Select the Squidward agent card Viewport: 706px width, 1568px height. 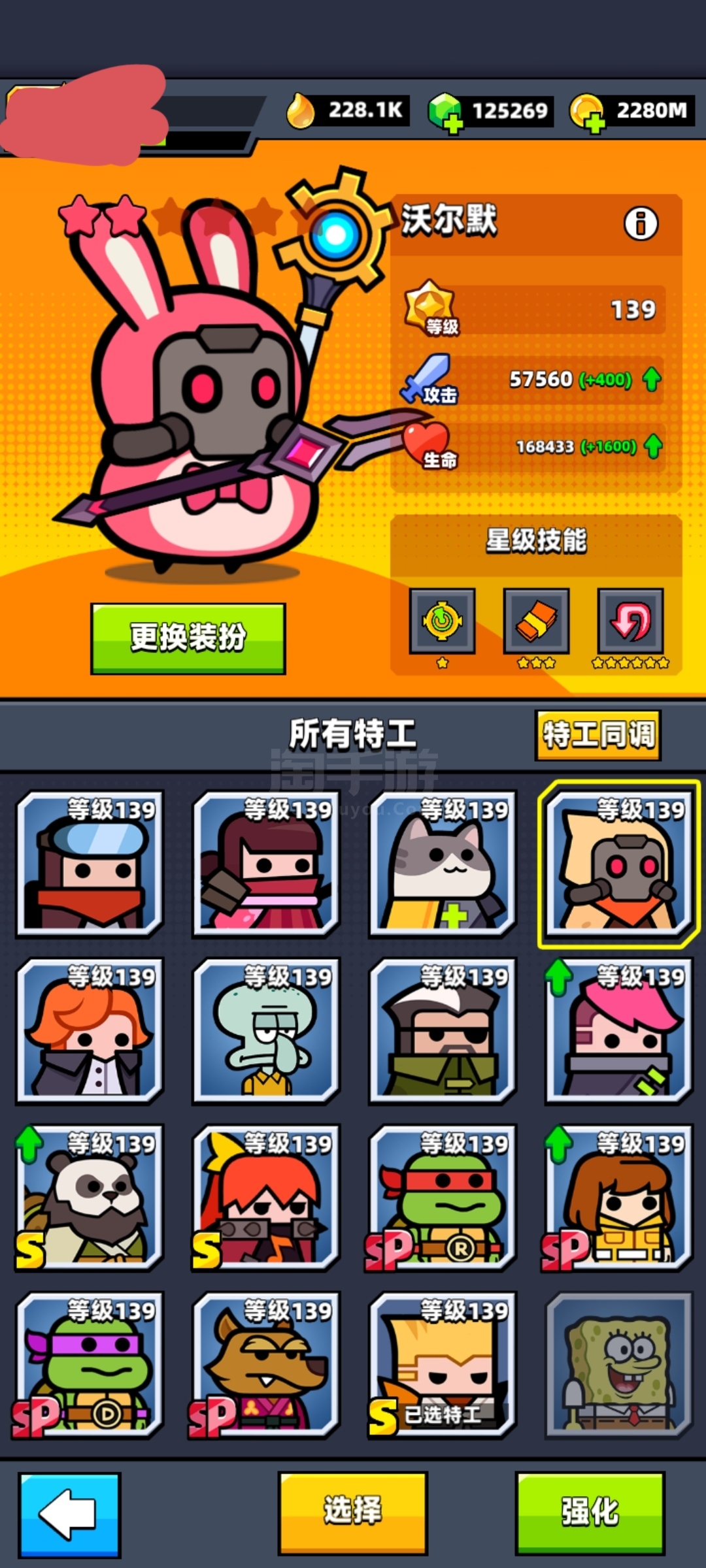pyautogui.click(x=266, y=1031)
